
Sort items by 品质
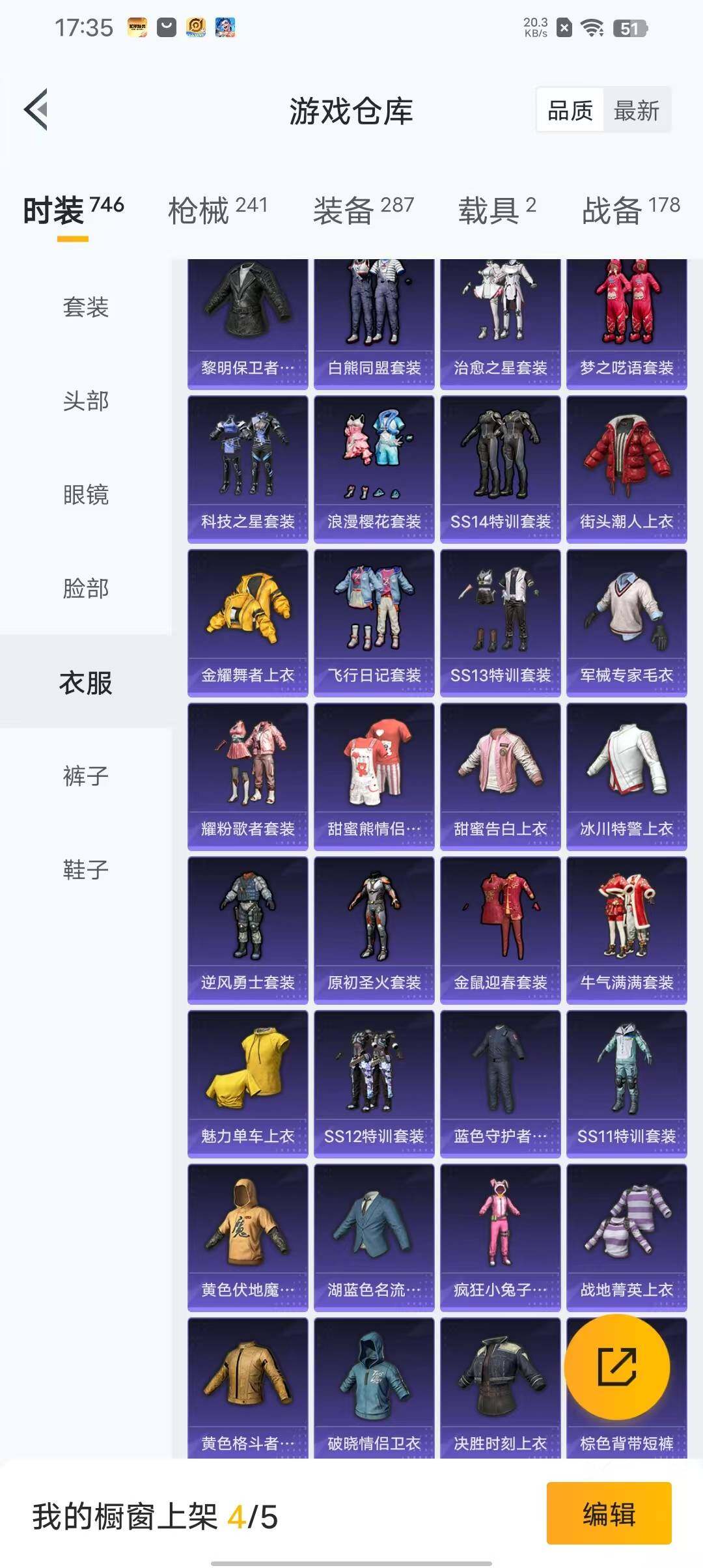tap(570, 111)
